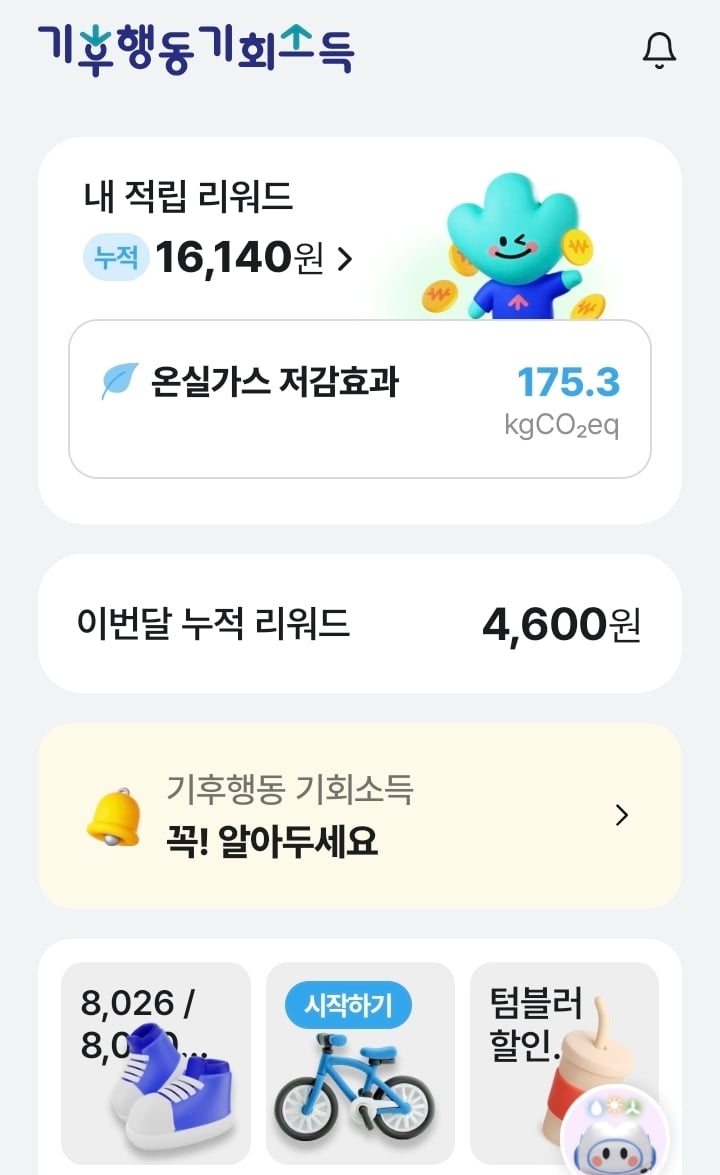
Task: Open 꼭! 알아두세요 notice banner
Action: click(x=360, y=816)
